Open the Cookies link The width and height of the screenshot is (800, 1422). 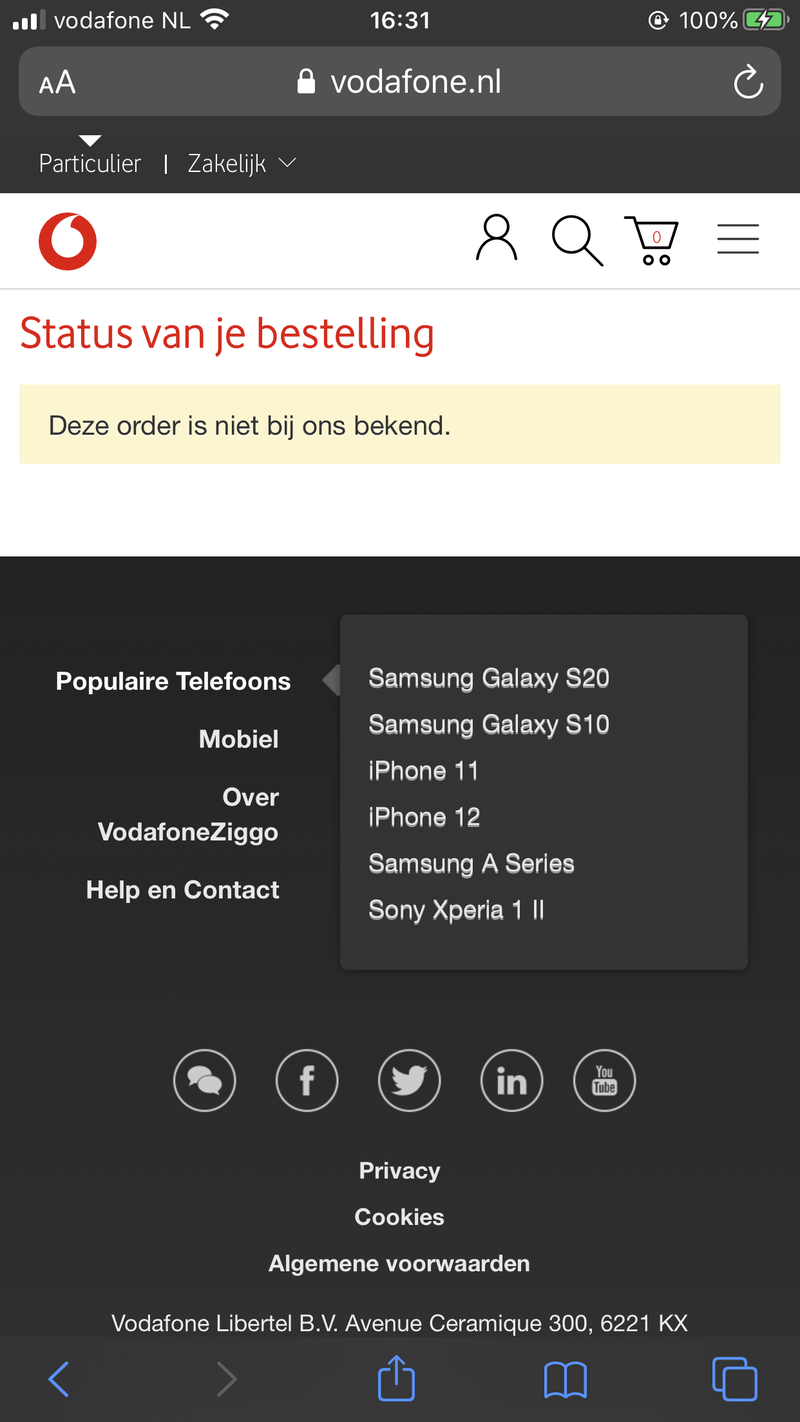pyautogui.click(x=399, y=1217)
